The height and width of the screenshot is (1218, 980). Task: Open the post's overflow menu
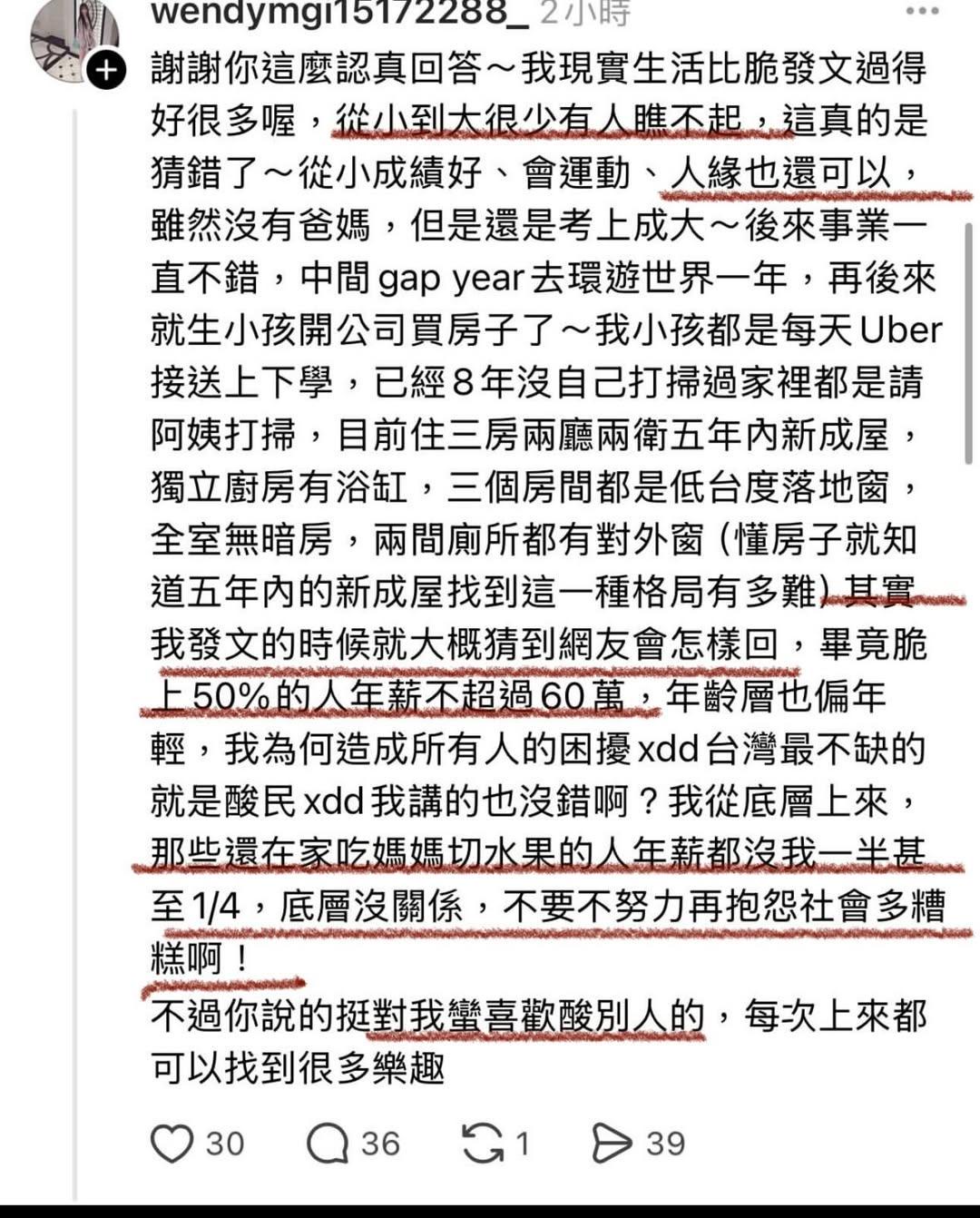coord(922,13)
